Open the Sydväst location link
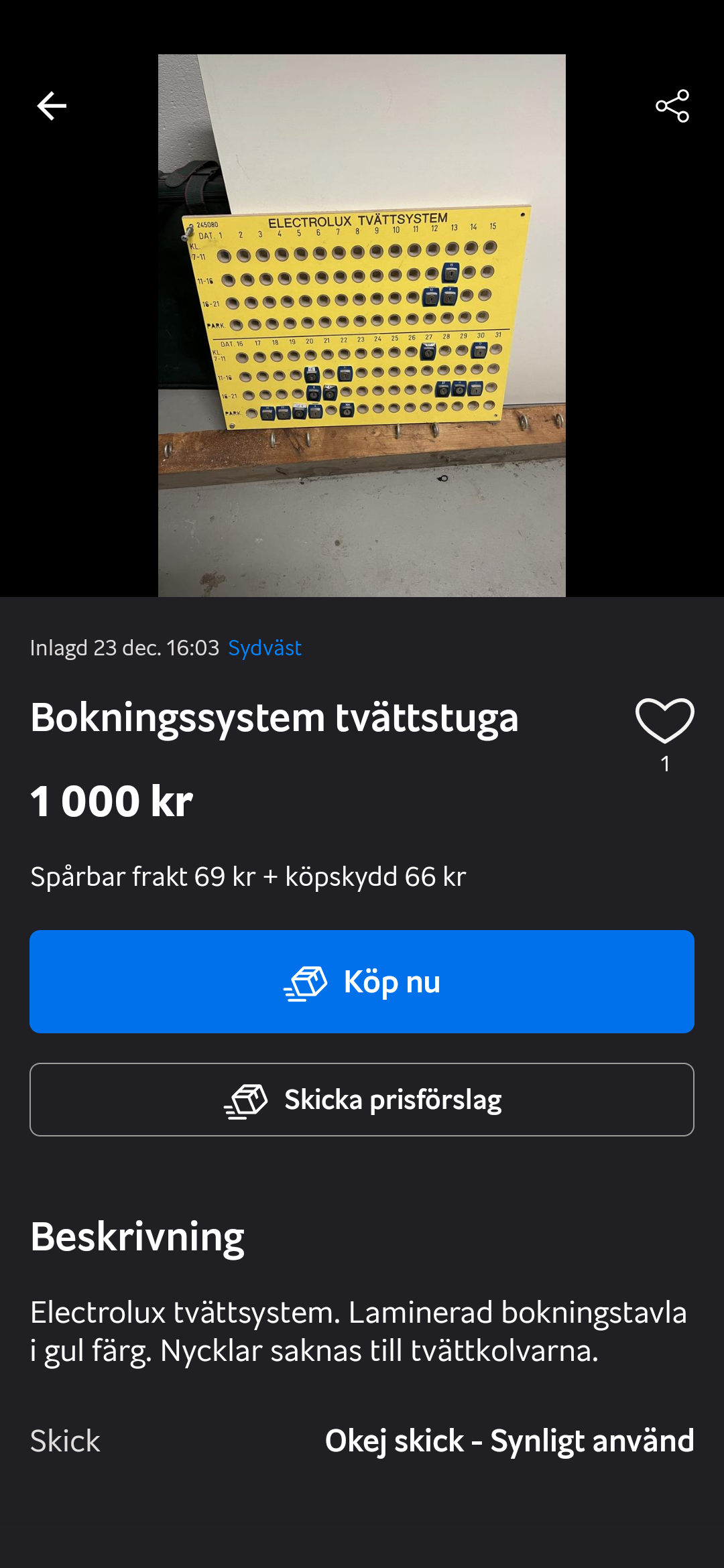This screenshot has width=724, height=1568. (265, 648)
